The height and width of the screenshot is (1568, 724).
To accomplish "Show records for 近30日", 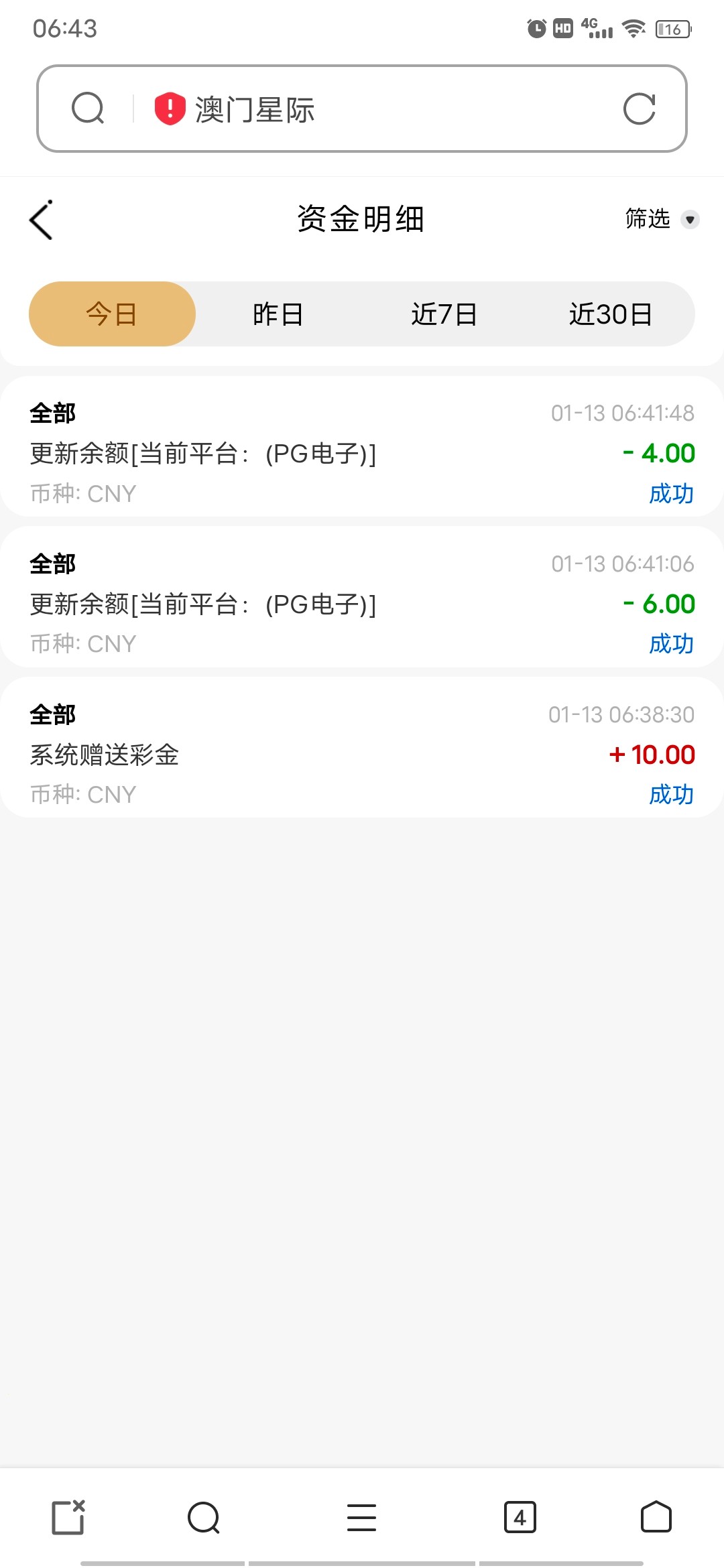I will (x=611, y=314).
